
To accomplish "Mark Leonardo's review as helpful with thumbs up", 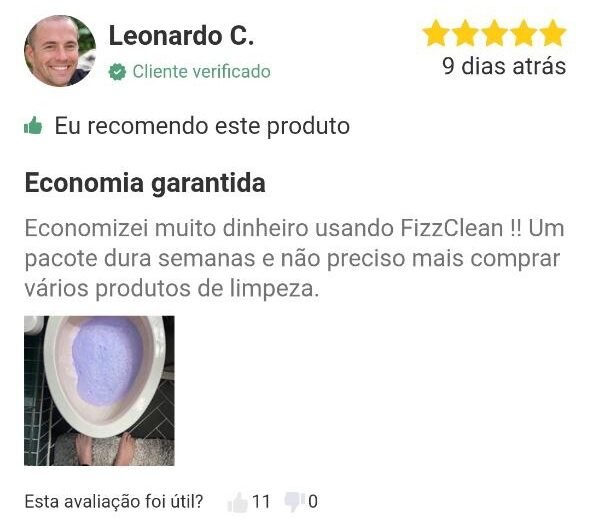I will tap(238, 502).
